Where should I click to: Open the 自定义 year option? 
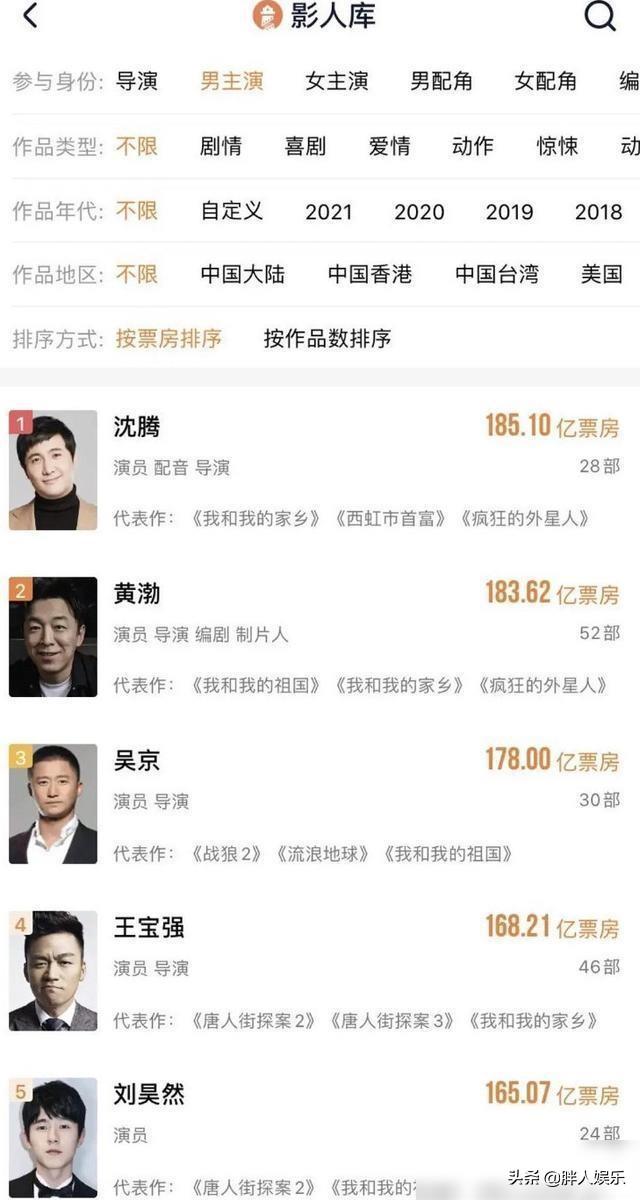coord(231,211)
